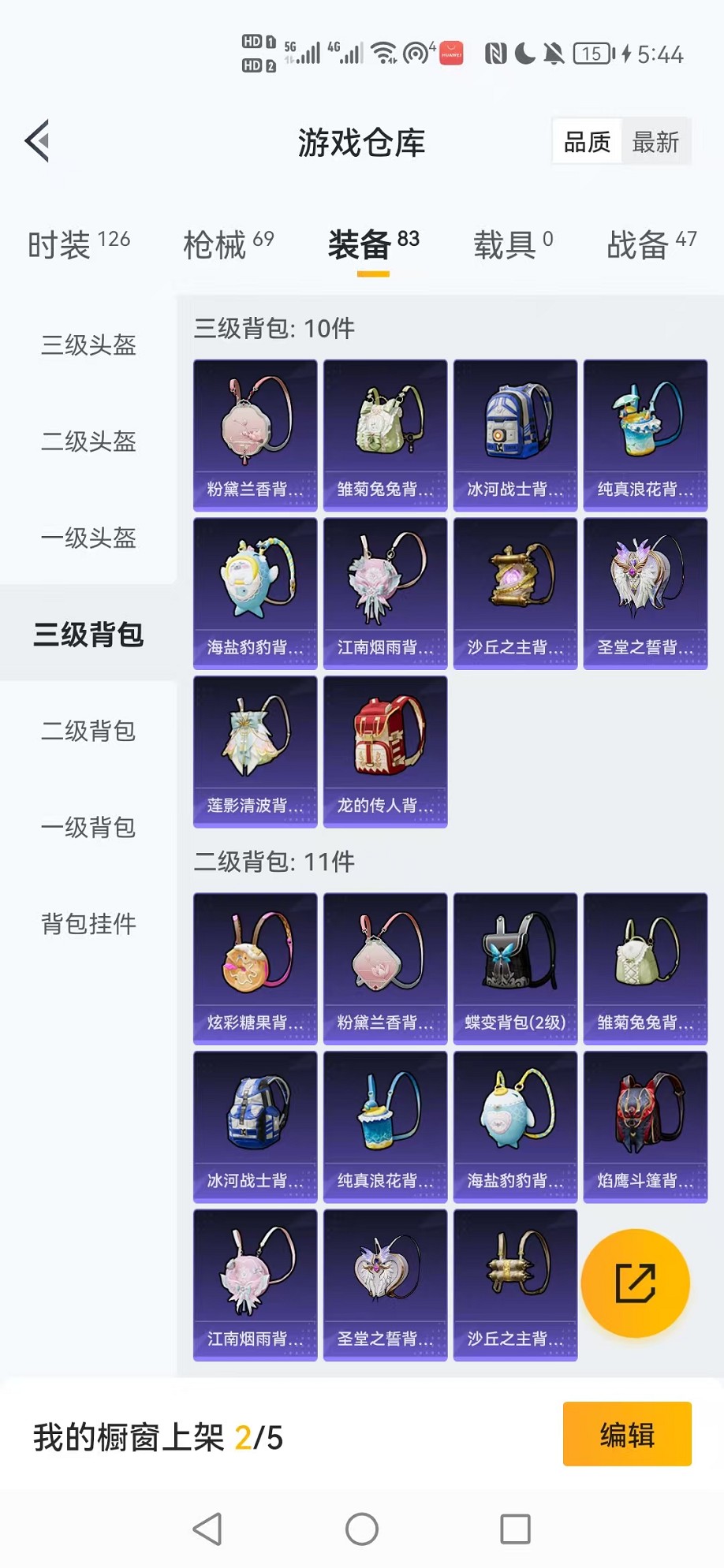Tap the system home button
This screenshot has height=1568, width=724.
pyautogui.click(x=362, y=1529)
